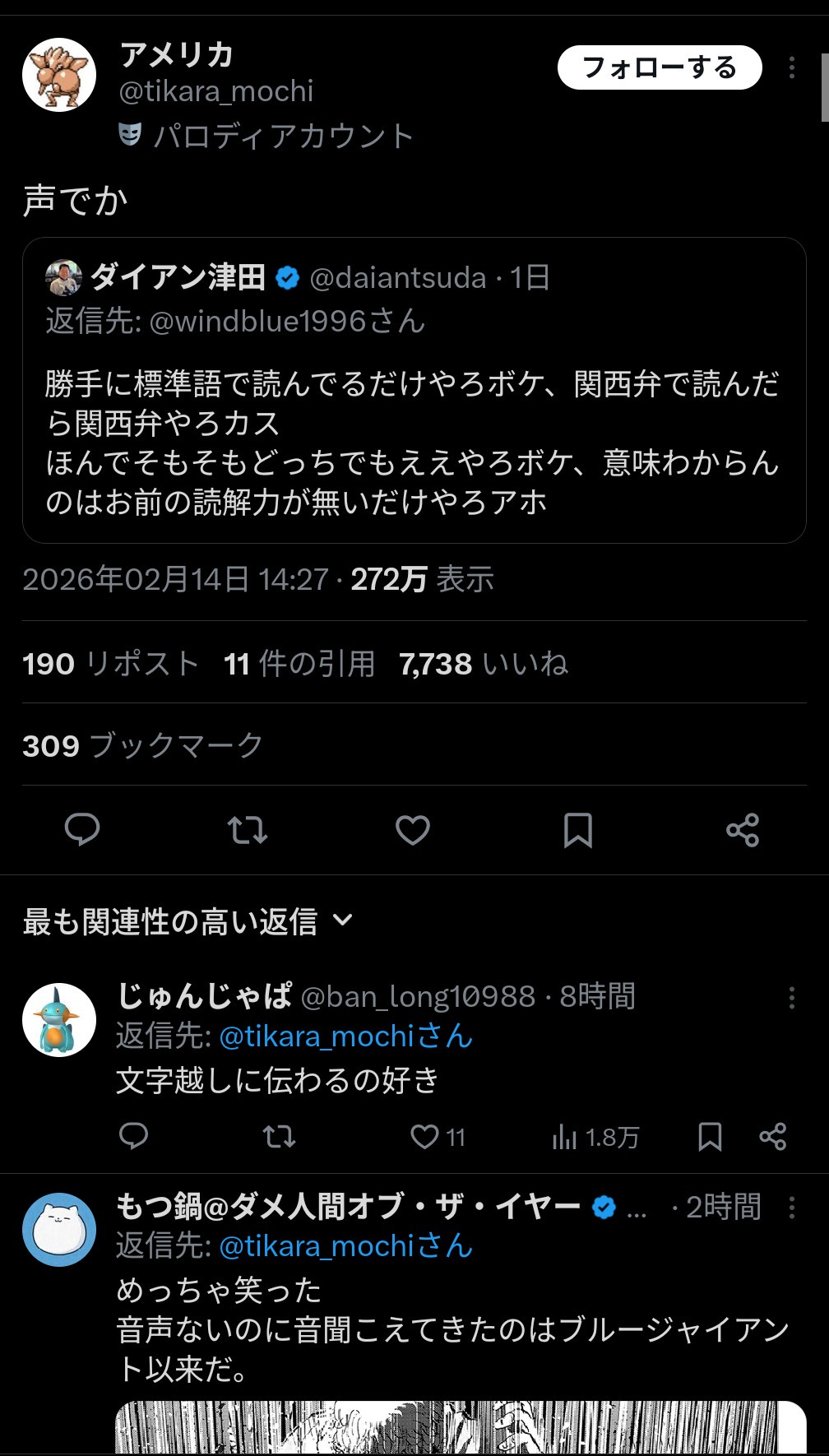829x1456 pixels.
Task: Open アメリカ's profile avatar
Action: click(59, 75)
